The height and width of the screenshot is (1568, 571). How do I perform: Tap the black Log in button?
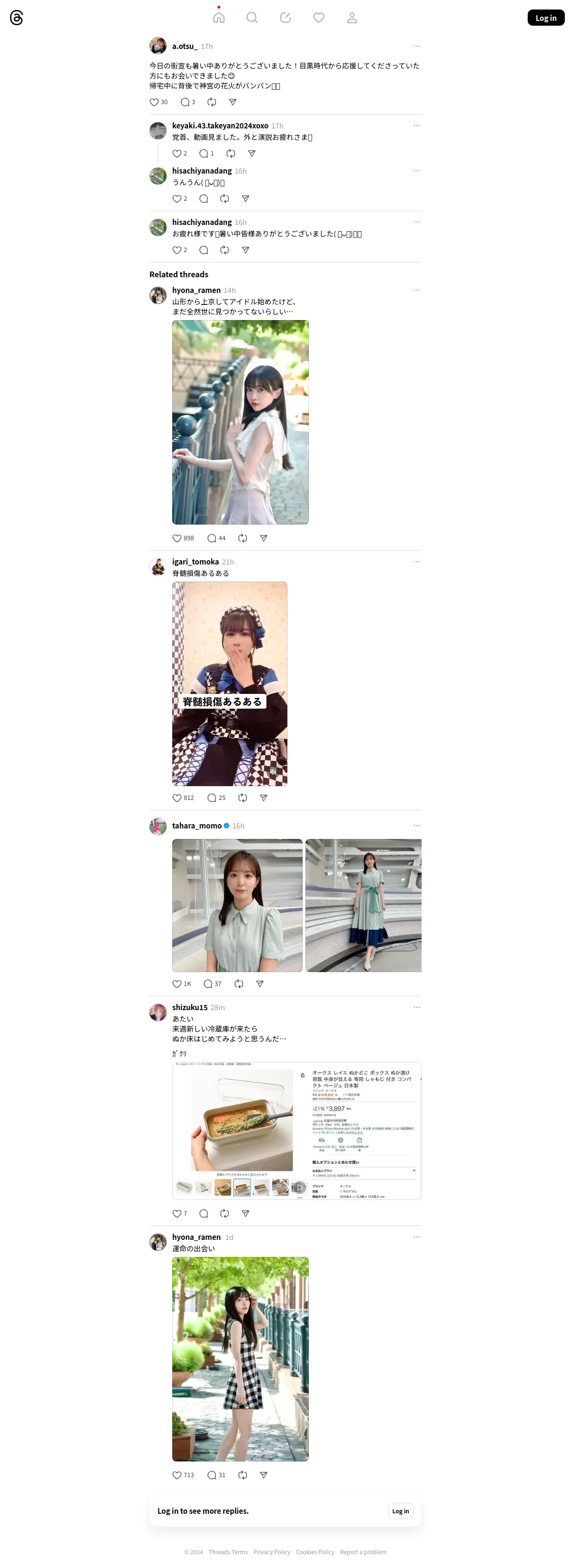tap(545, 18)
